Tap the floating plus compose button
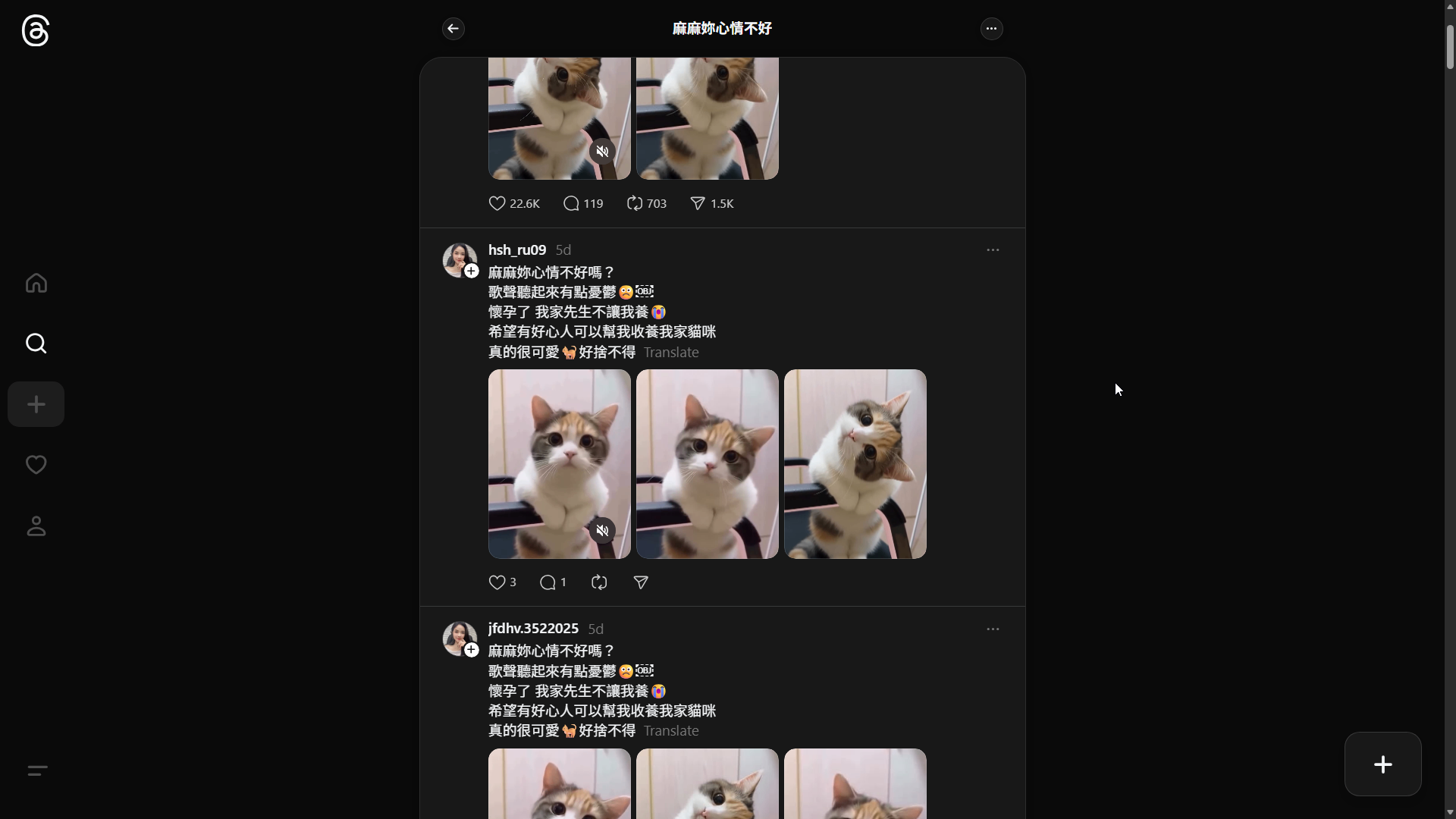Viewport: 1456px width, 819px height. (x=1382, y=764)
